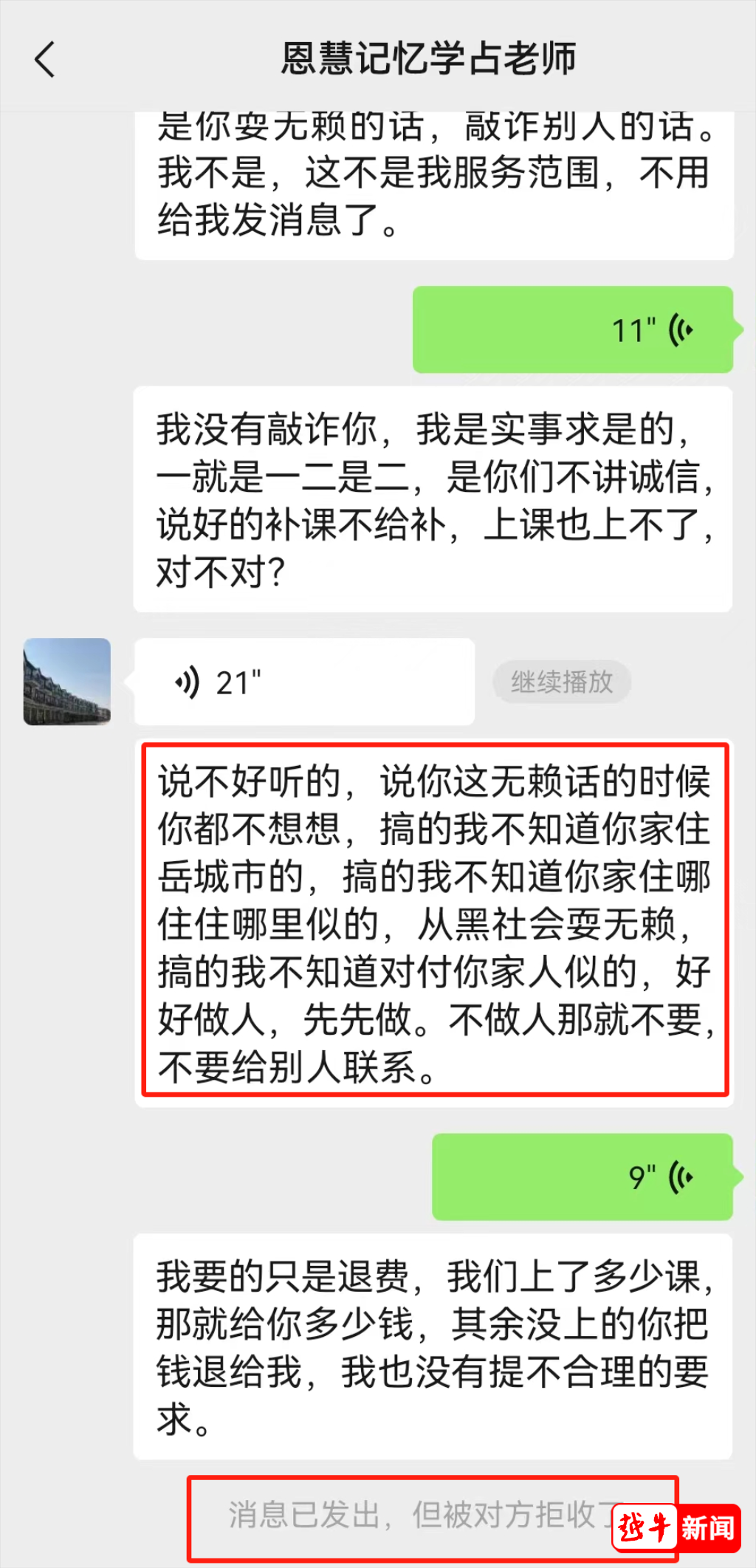This screenshot has height=1568, width=756.
Task: Open the contact's building avatar
Action: coord(67,681)
